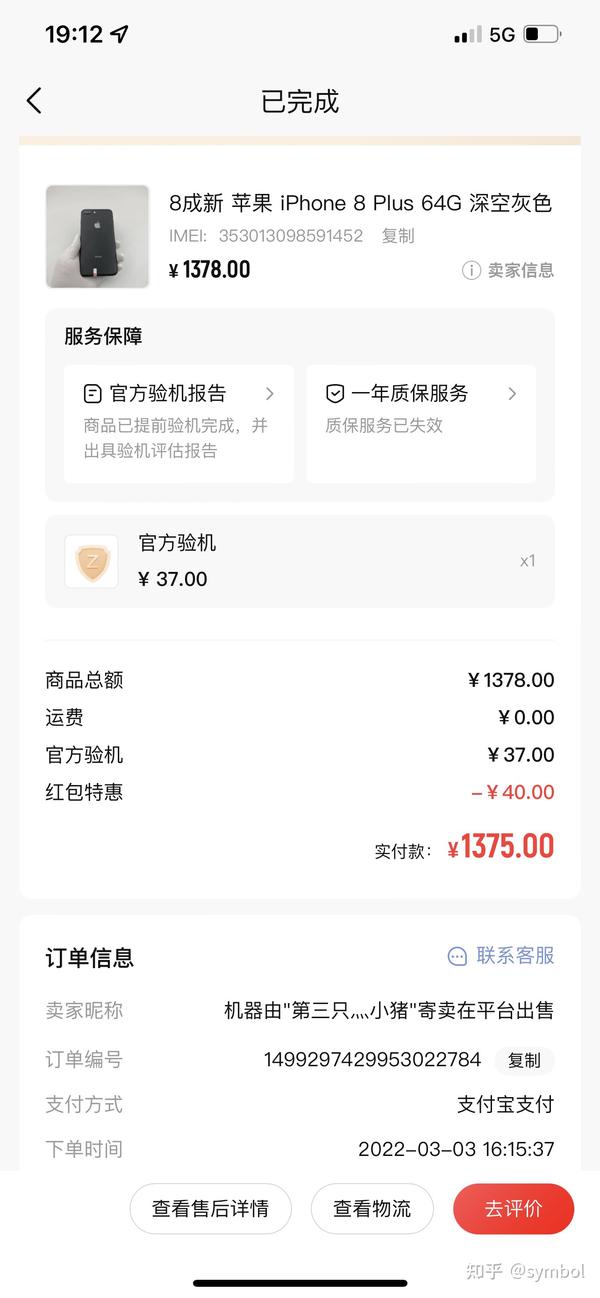Open the 官方验机报告 card

(179, 423)
